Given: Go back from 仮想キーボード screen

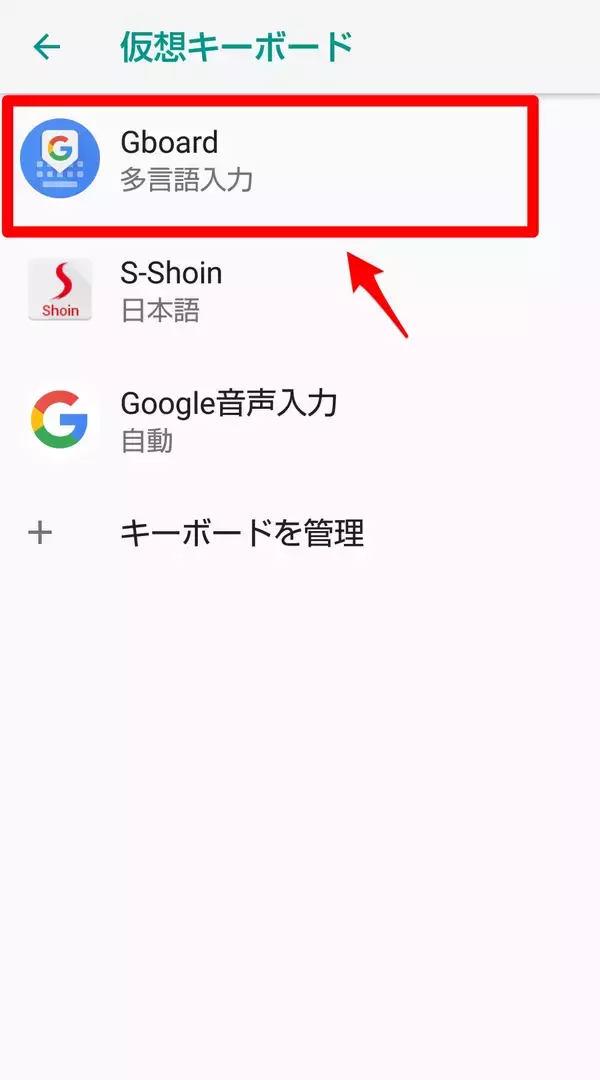Looking at the screenshot, I should [47, 47].
